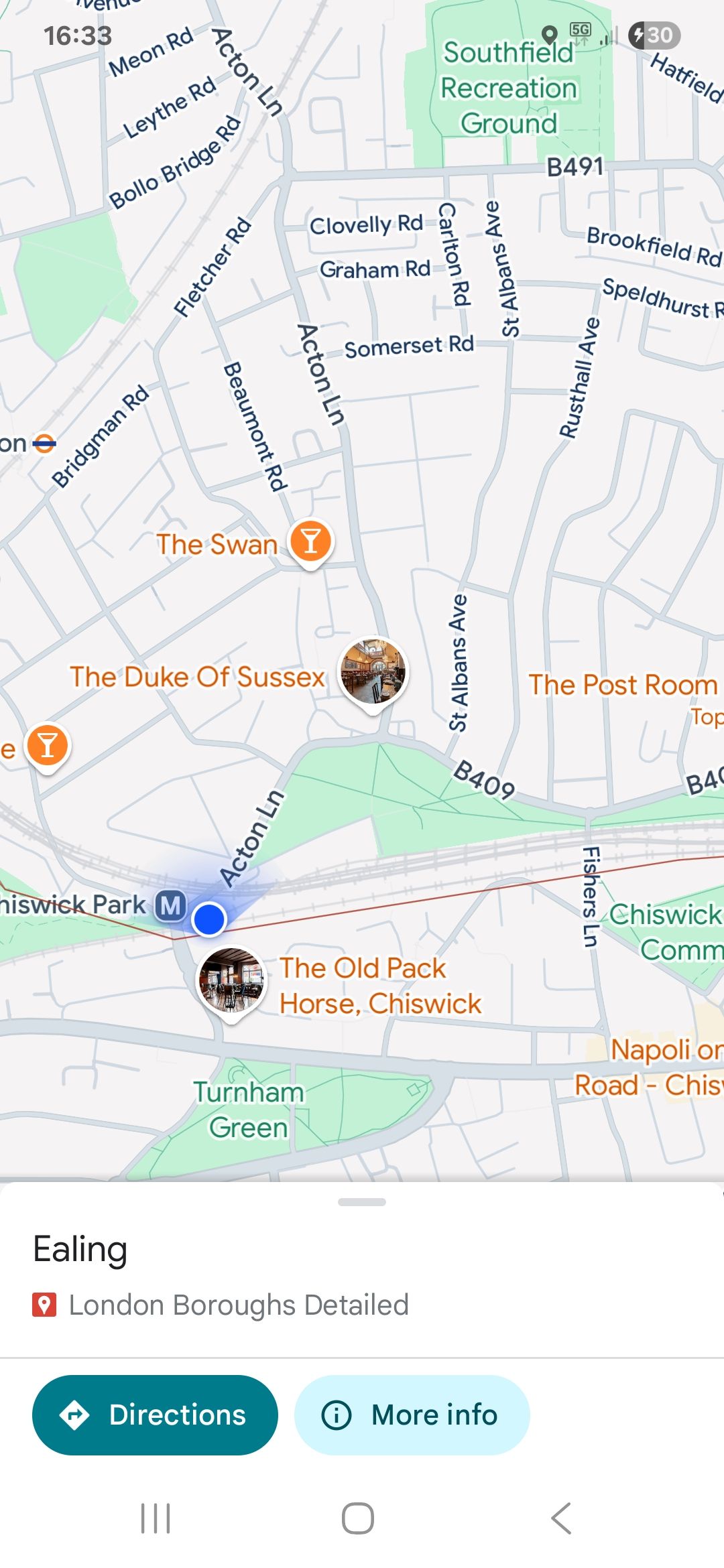The image size is (724, 1568).
Task: Tap The Post Room place label
Action: 623,685
